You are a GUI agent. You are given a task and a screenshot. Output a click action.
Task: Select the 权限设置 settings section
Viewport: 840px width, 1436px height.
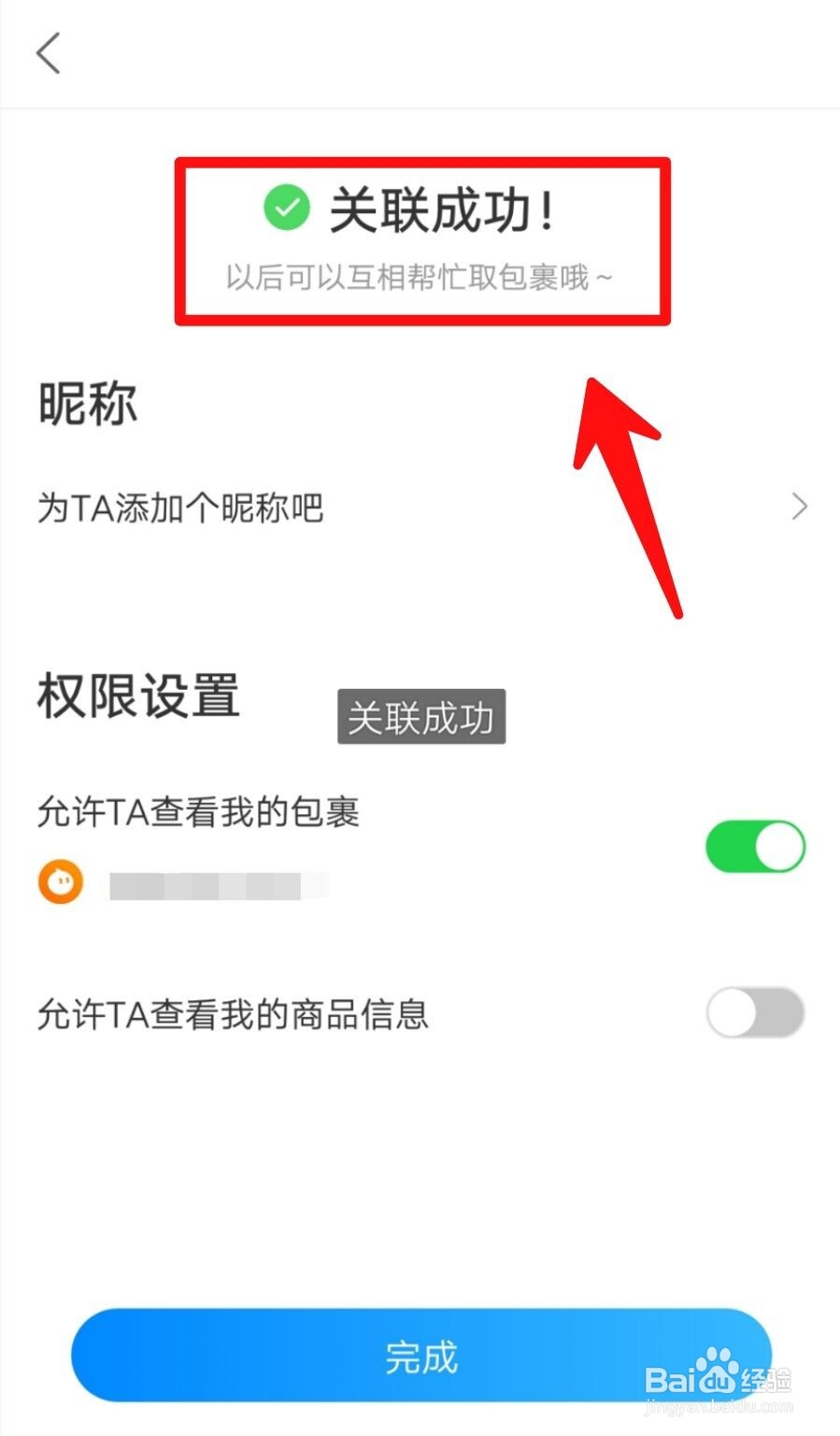point(137,696)
